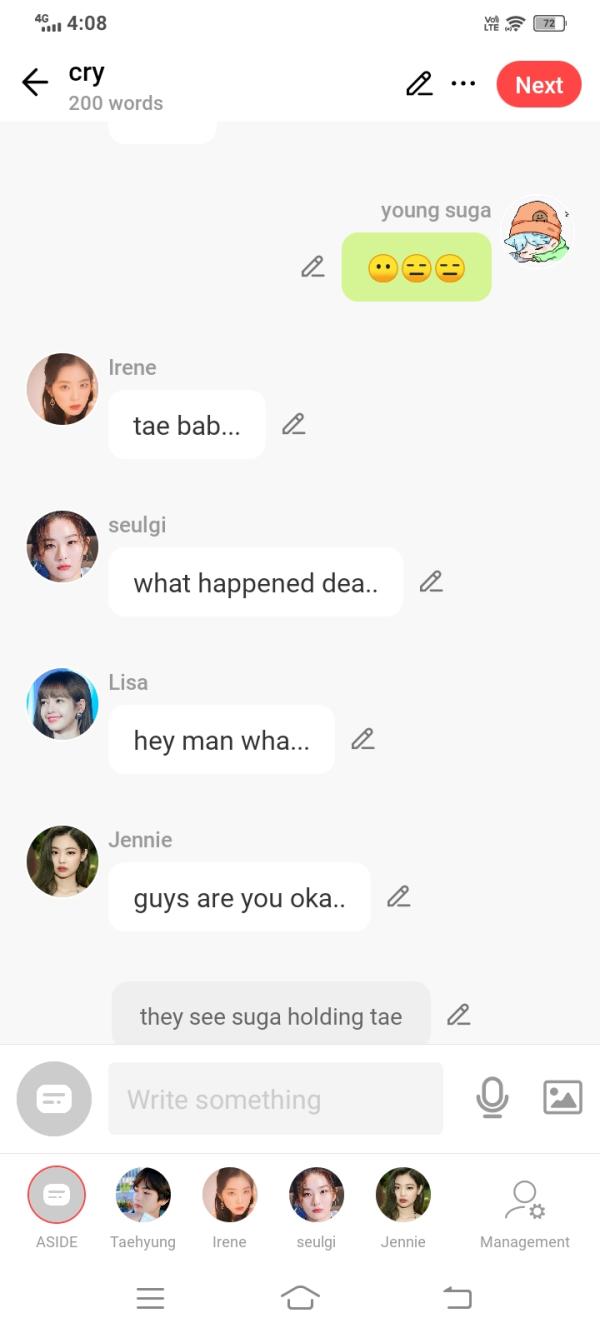Choose Irene in the character bar
The width and height of the screenshot is (600, 1333).
pyautogui.click(x=229, y=1195)
